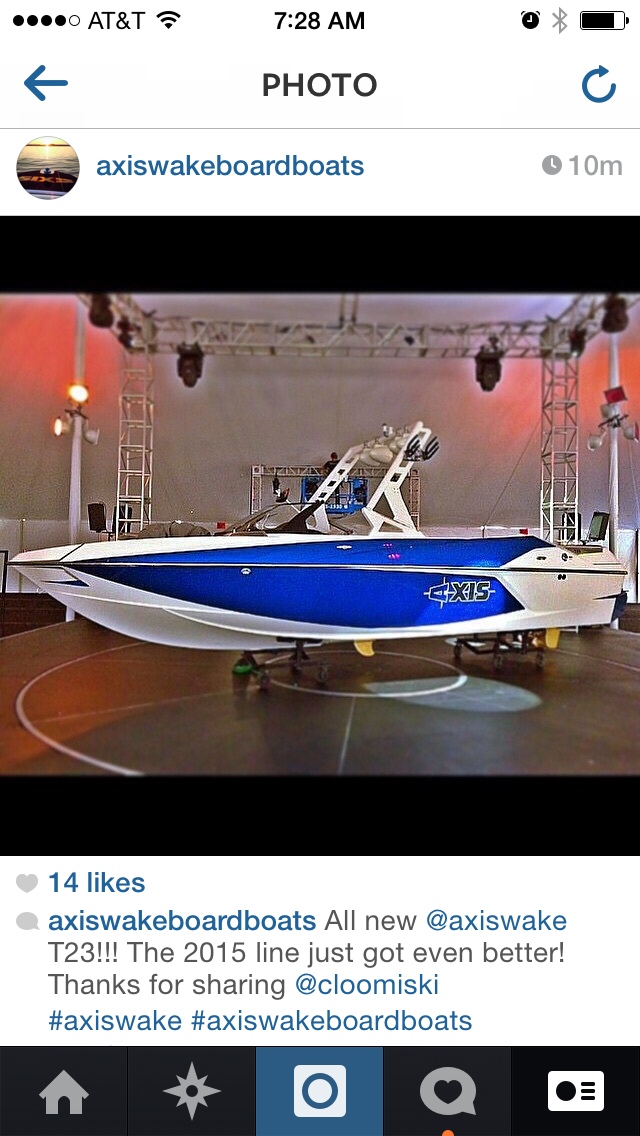
Task: Switch to the Profile tab
Action: coord(576,1091)
